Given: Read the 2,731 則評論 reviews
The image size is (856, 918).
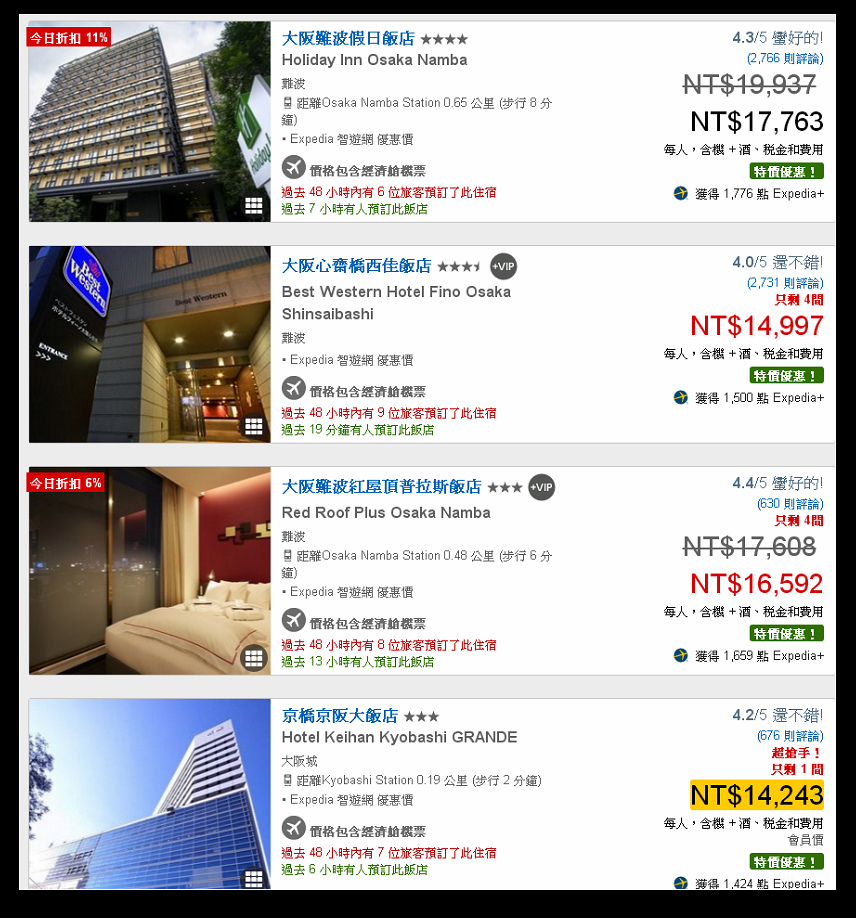Looking at the screenshot, I should [785, 283].
